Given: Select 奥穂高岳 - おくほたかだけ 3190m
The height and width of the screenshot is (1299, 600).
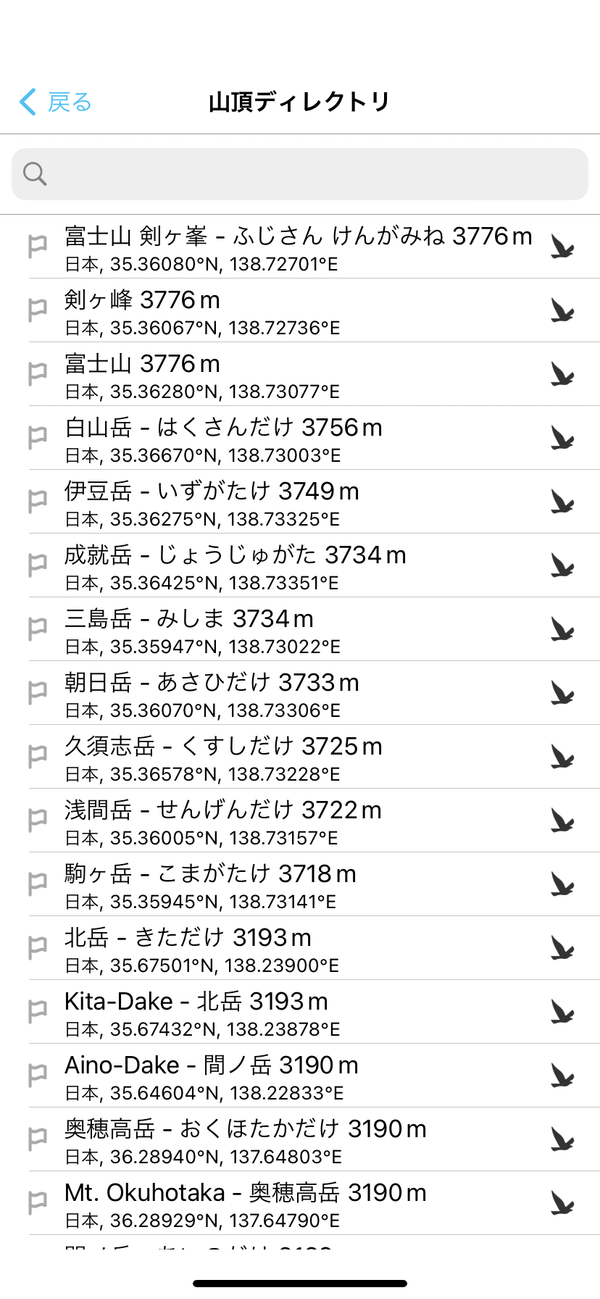Looking at the screenshot, I should [300, 1140].
